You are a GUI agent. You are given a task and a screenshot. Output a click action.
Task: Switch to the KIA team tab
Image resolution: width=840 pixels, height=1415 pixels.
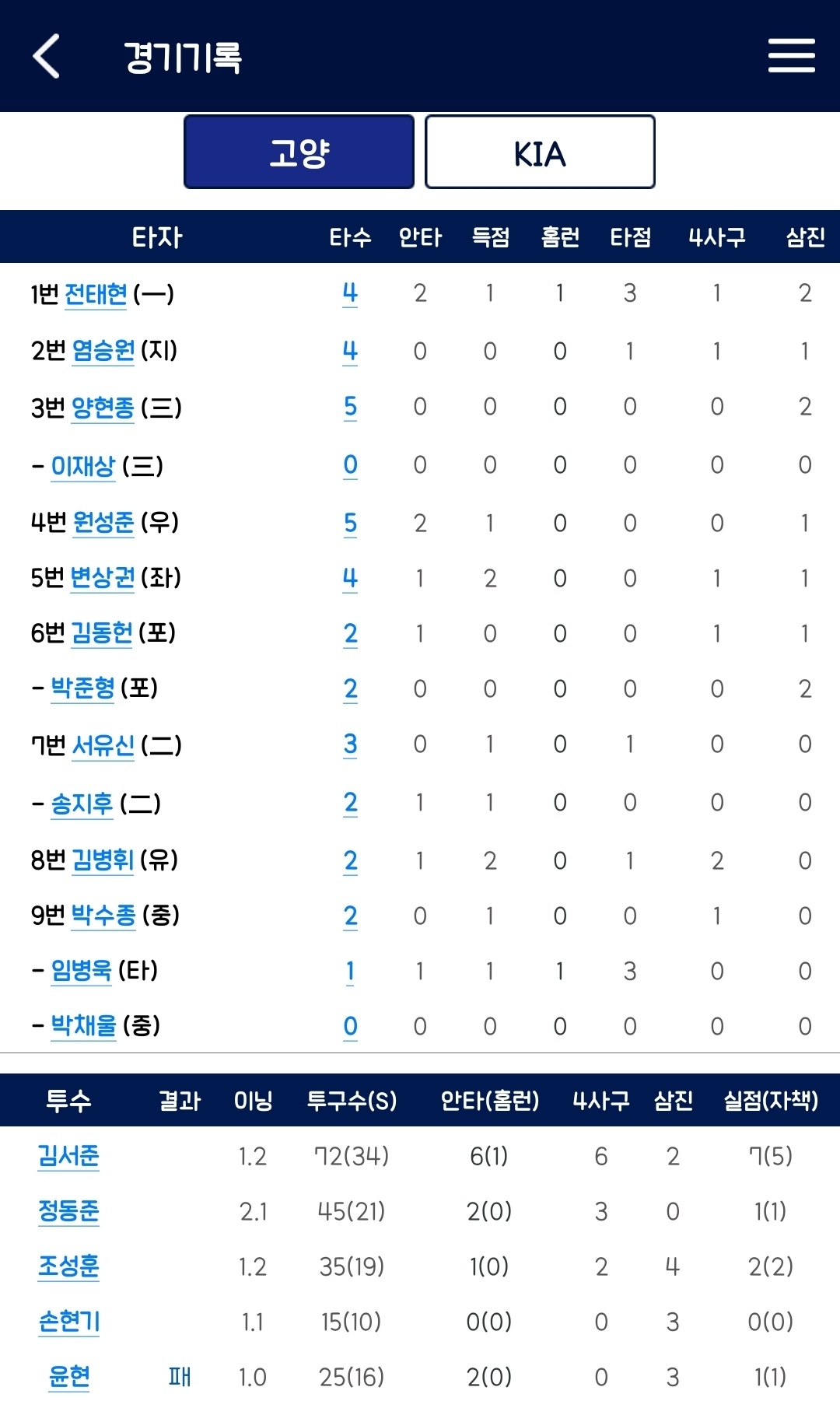540,152
